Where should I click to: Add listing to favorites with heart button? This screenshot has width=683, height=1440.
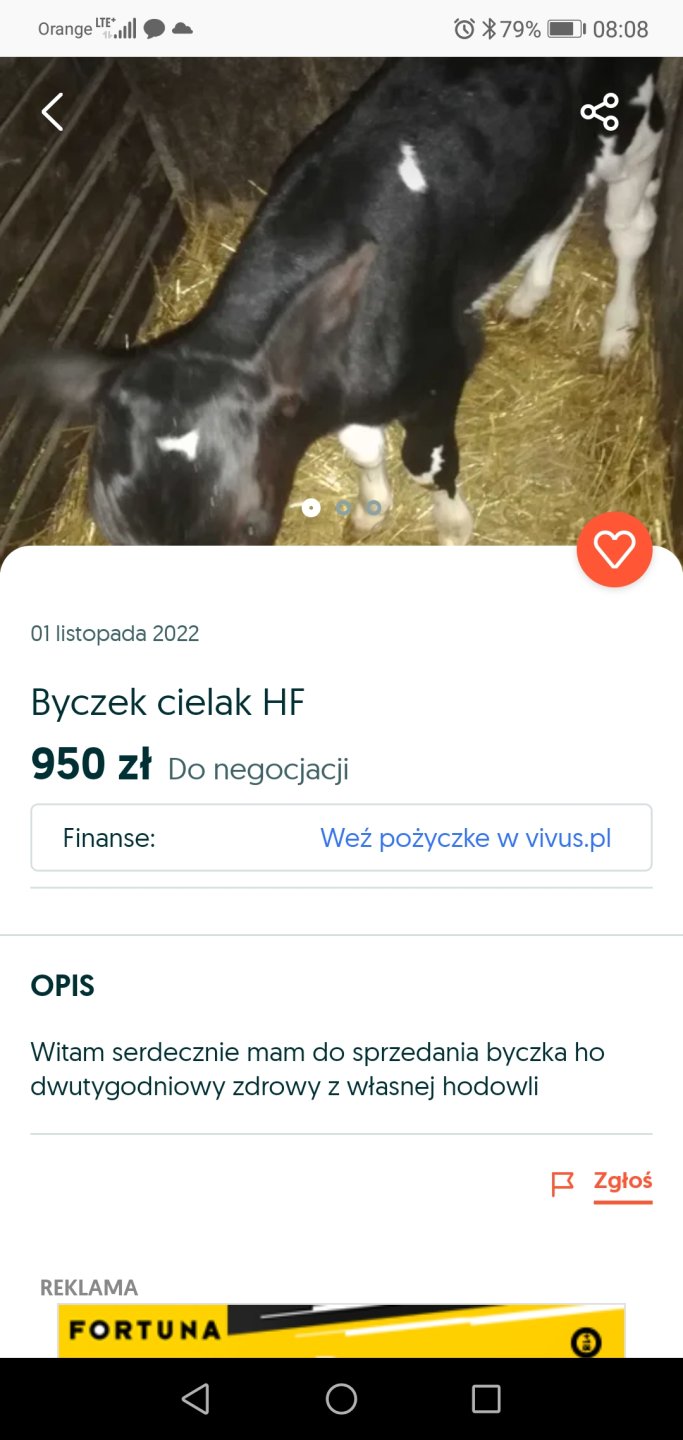pyautogui.click(x=614, y=549)
